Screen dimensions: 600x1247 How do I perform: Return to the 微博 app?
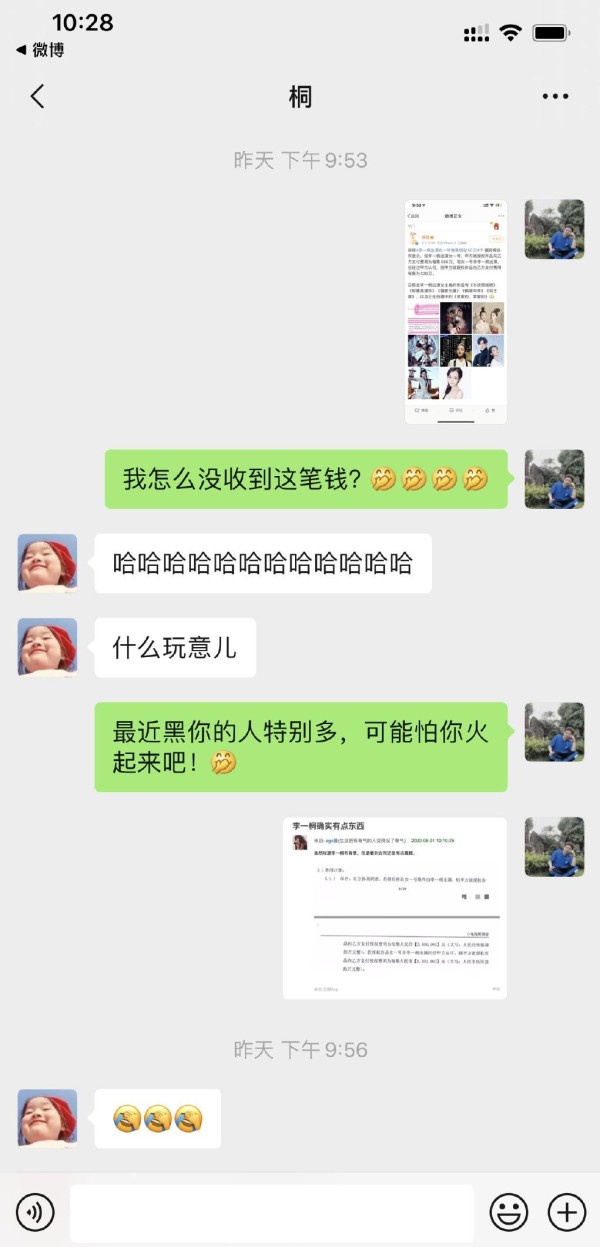40,50
